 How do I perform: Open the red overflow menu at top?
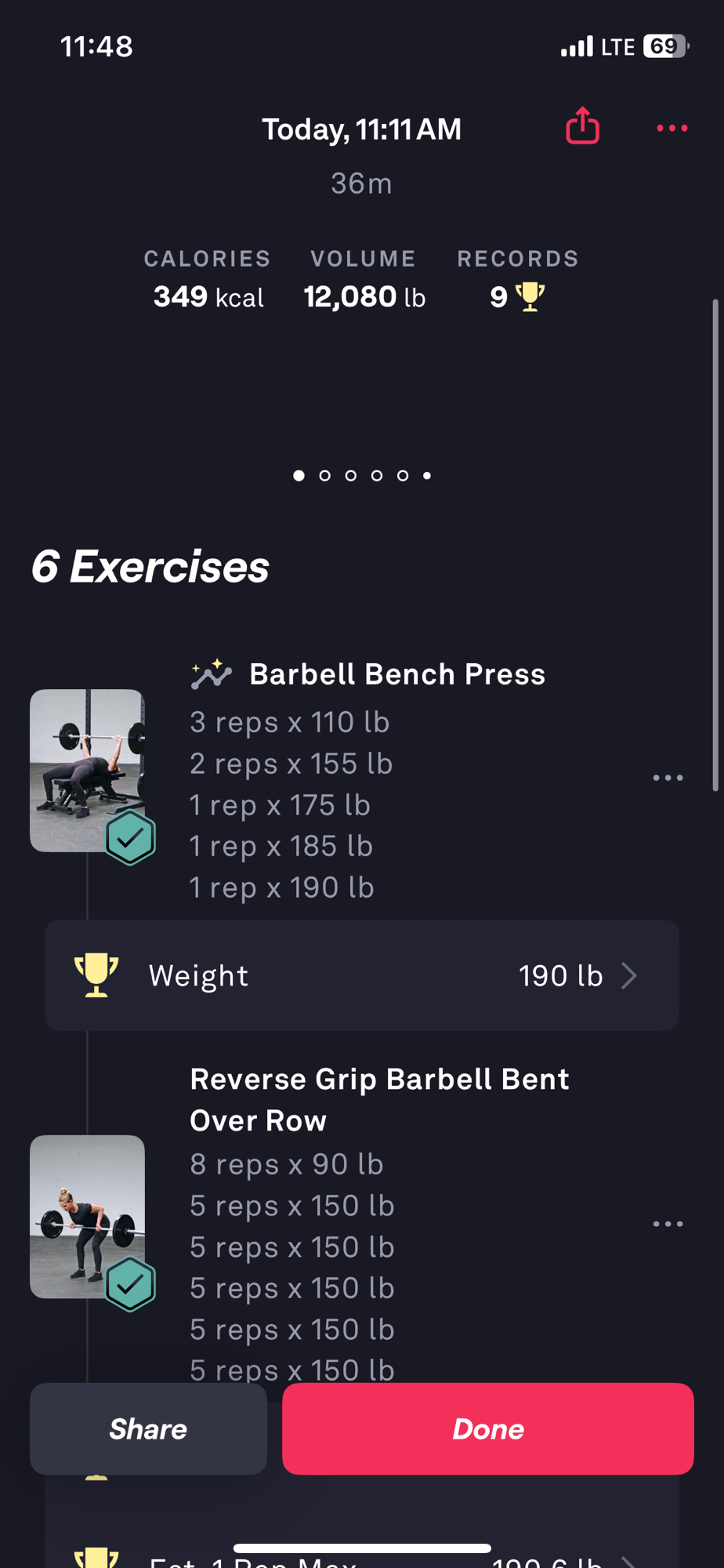point(672,128)
